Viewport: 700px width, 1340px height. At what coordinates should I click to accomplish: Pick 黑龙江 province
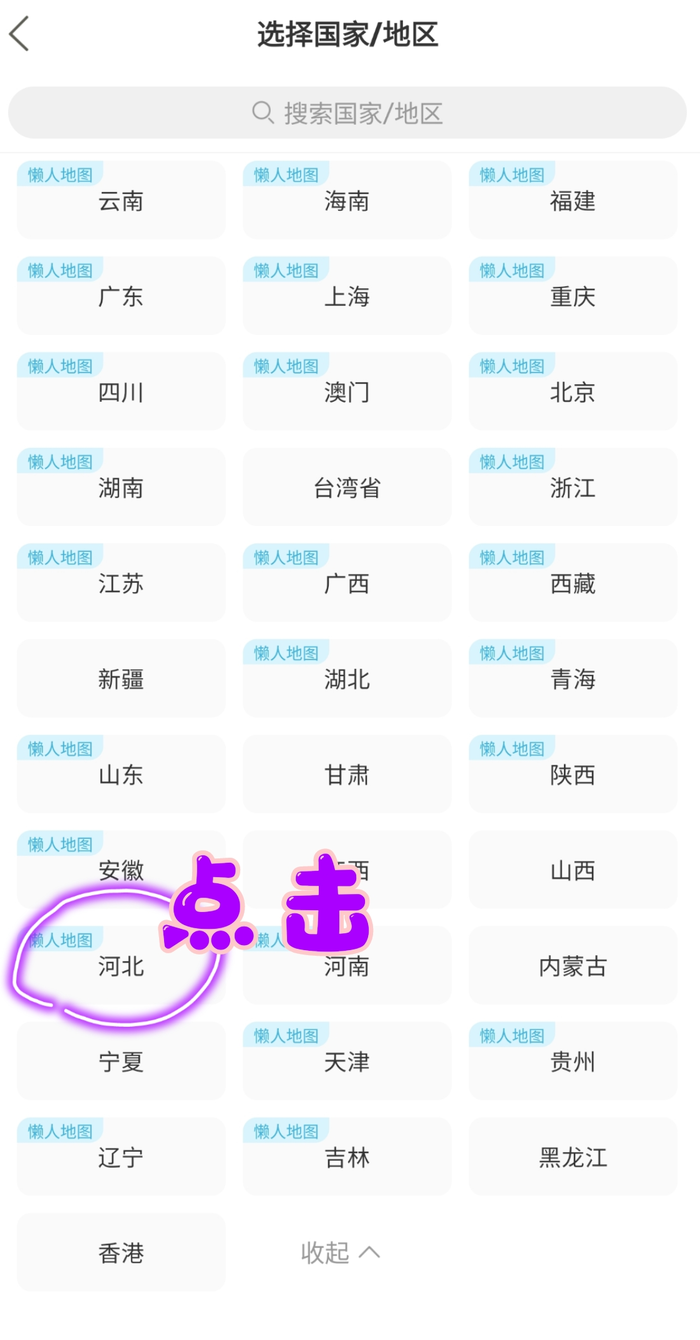click(573, 1157)
